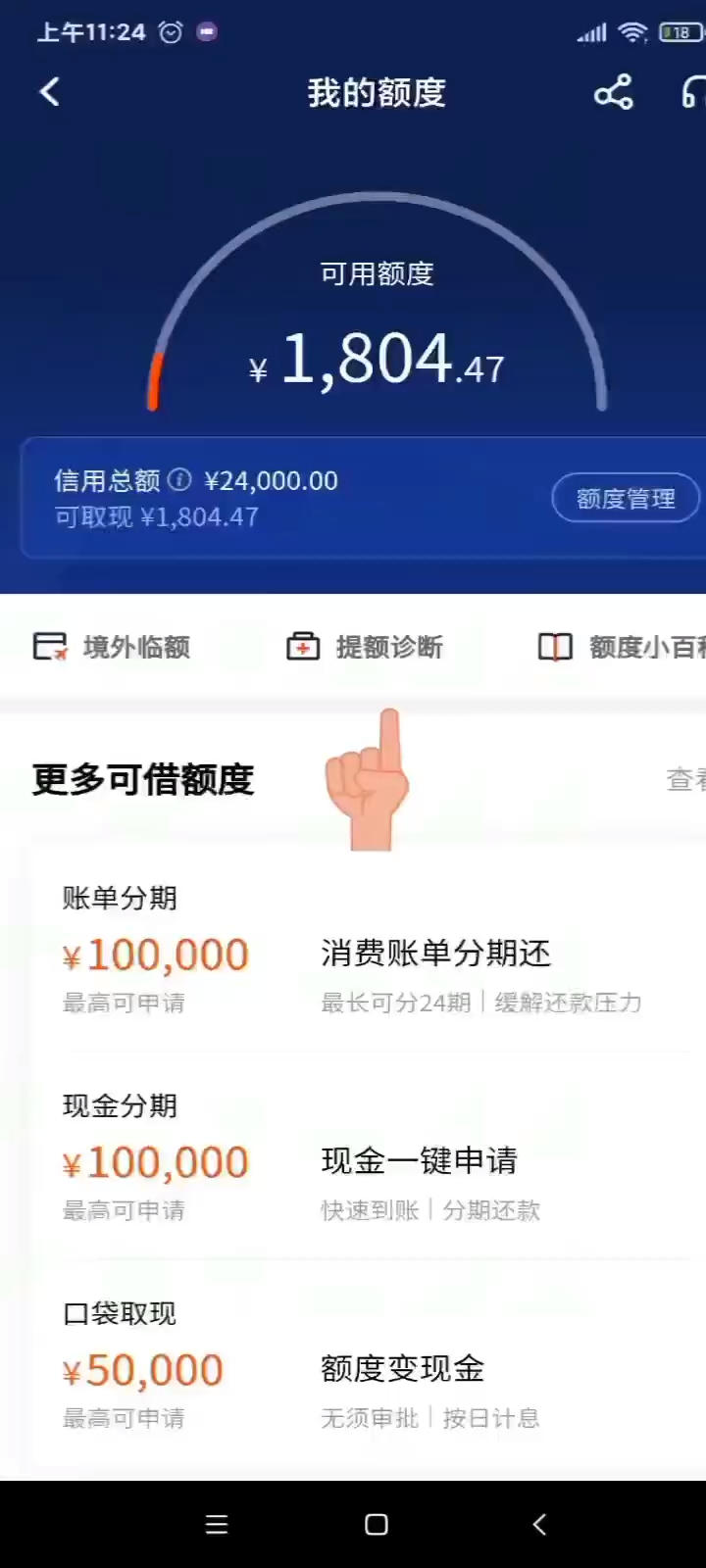Open 额度小百科

[622, 647]
